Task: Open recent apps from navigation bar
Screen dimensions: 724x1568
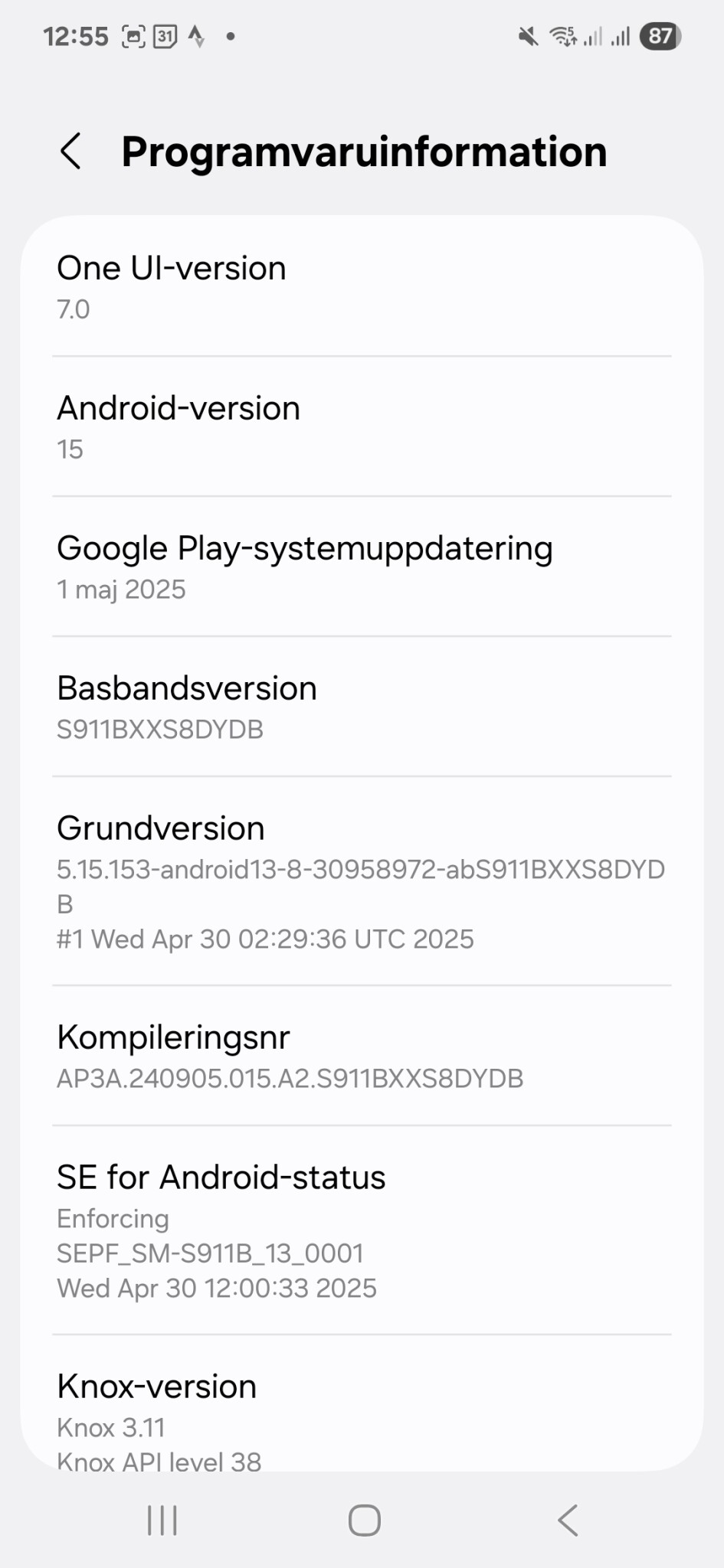Action: (162, 1521)
